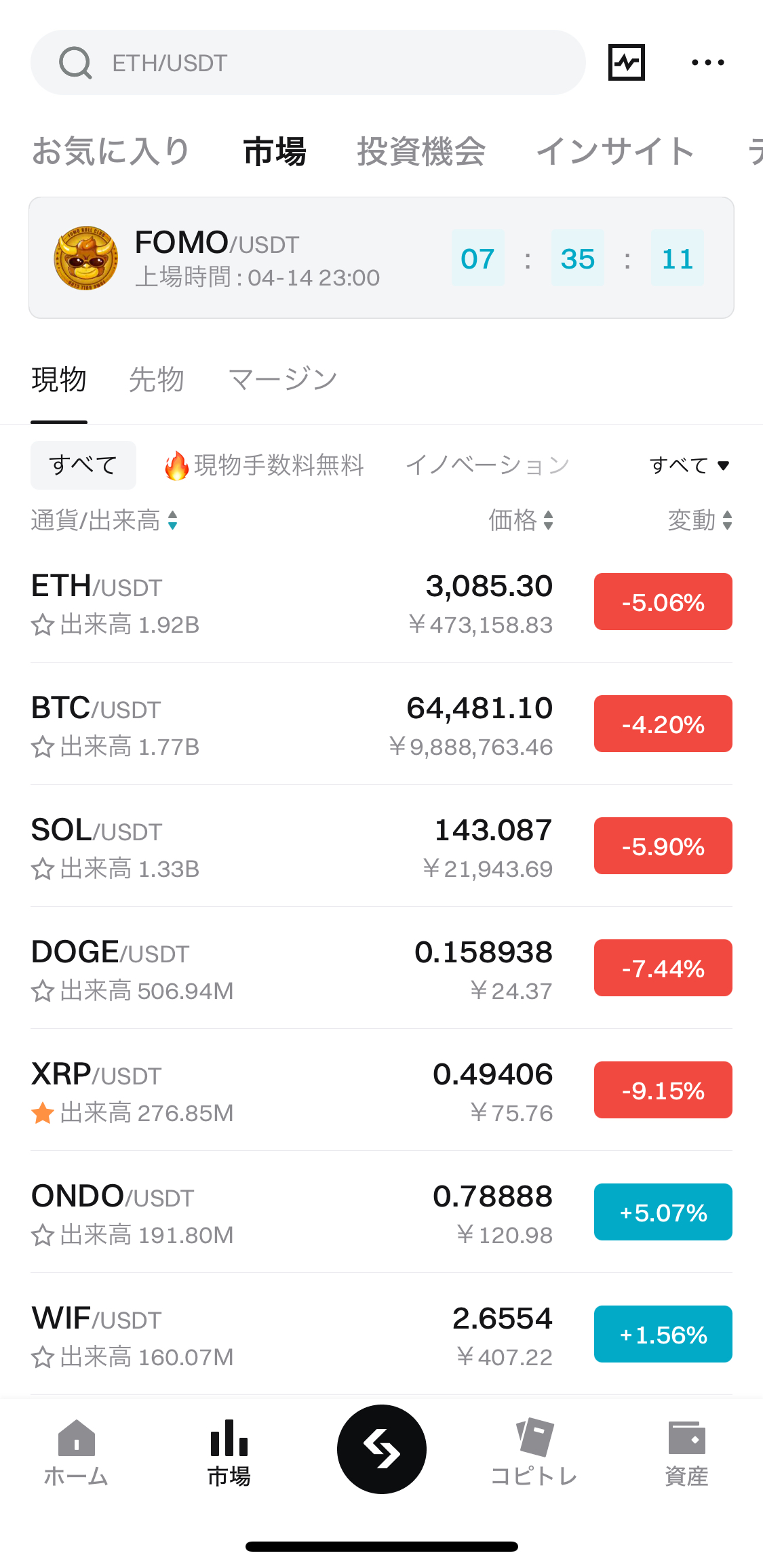Open the コピトレ bottom tab
Image resolution: width=763 pixels, height=1568 pixels.
534,1453
